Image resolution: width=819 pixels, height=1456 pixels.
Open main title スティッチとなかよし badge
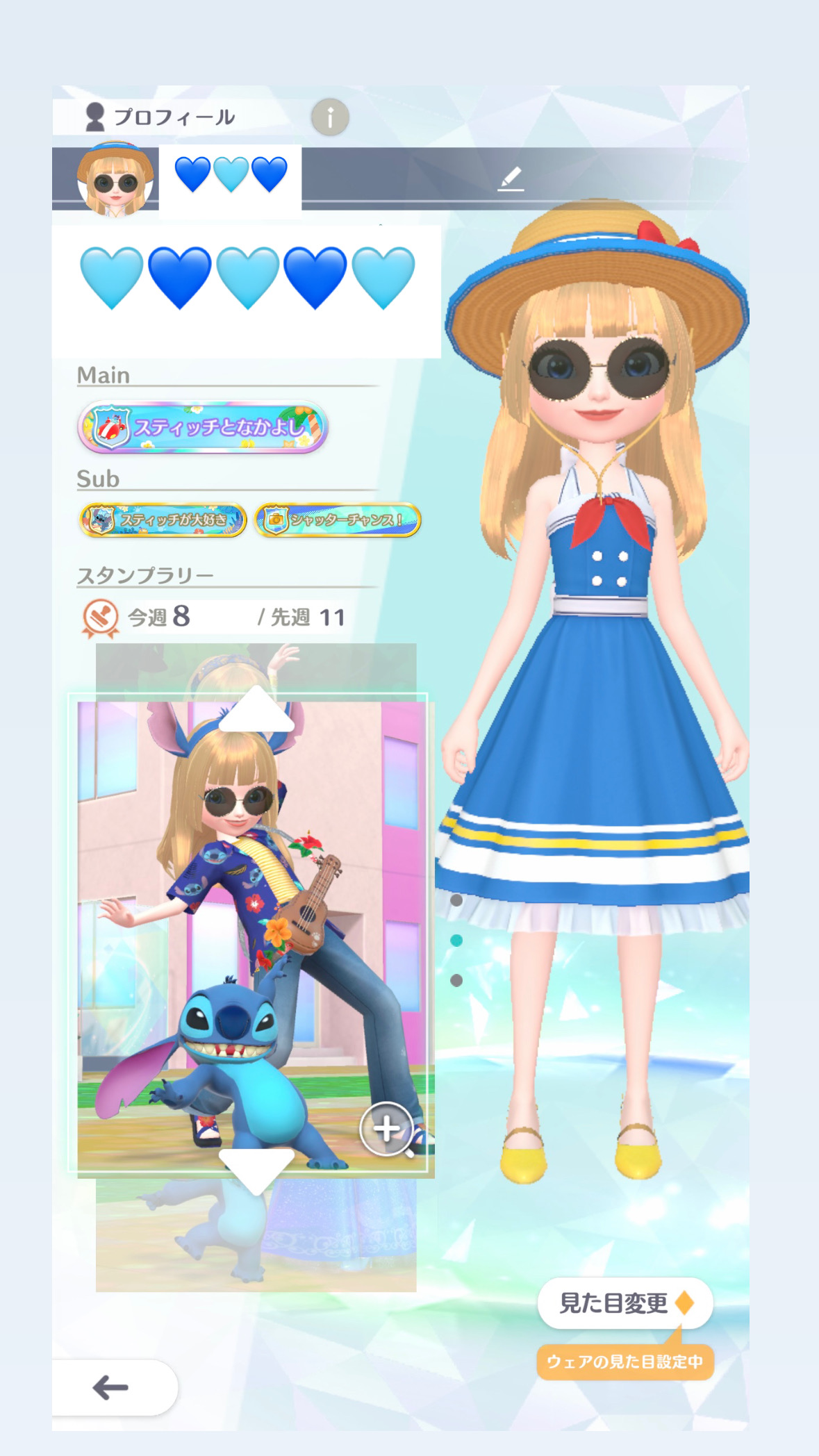click(202, 427)
